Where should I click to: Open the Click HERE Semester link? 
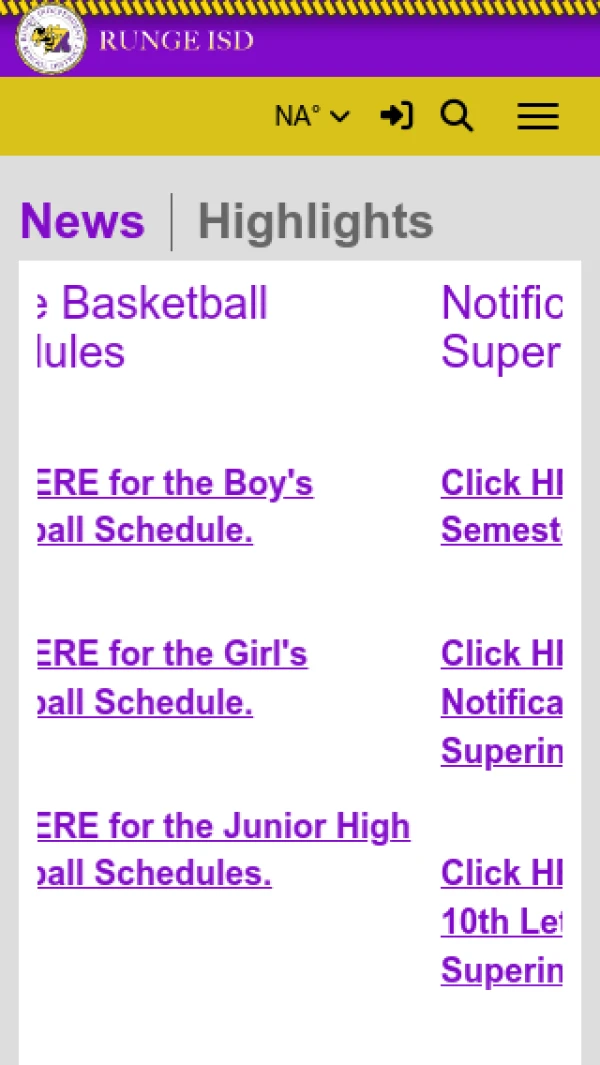click(x=501, y=507)
